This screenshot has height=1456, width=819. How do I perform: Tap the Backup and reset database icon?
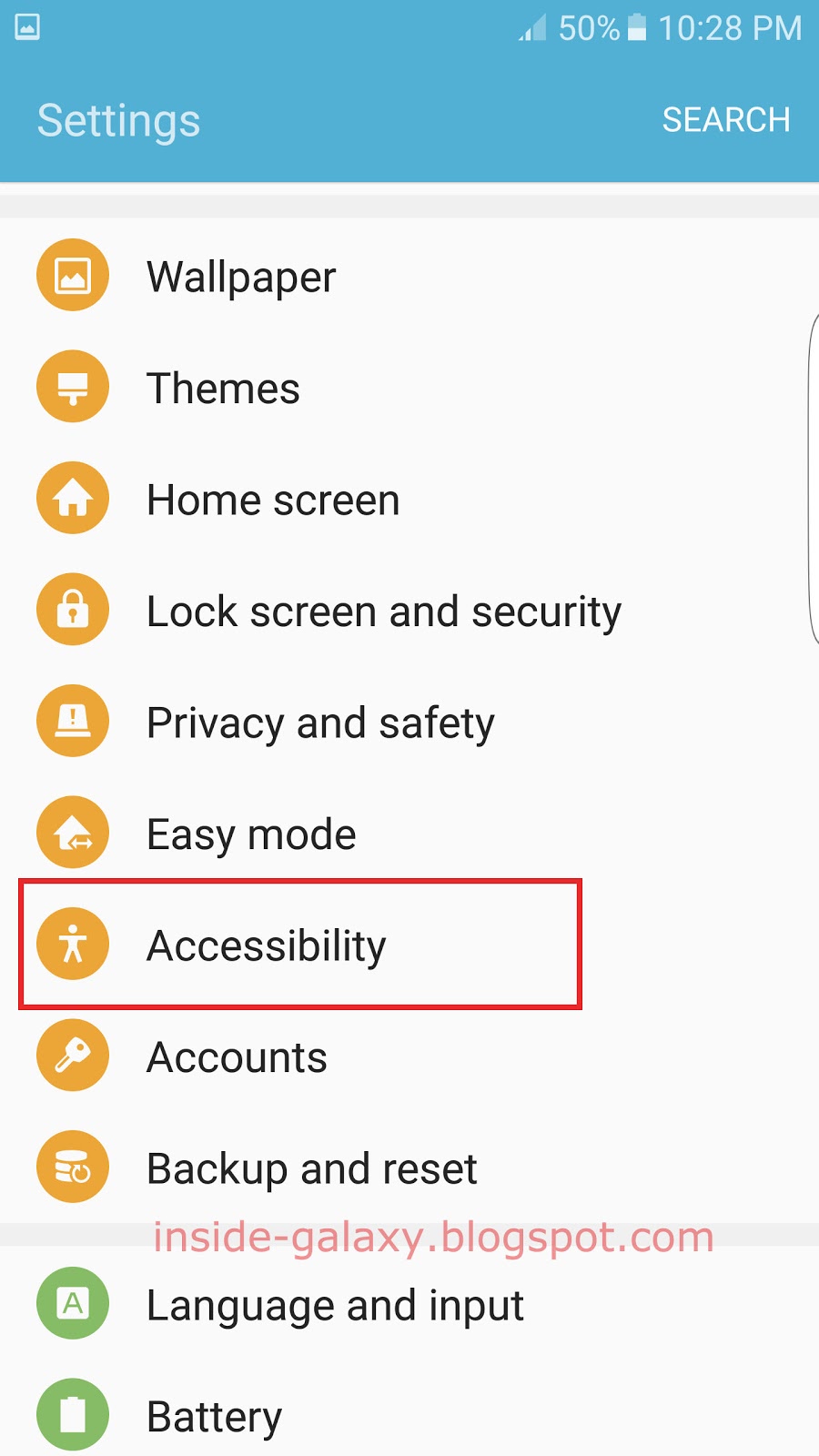pos(73,1166)
